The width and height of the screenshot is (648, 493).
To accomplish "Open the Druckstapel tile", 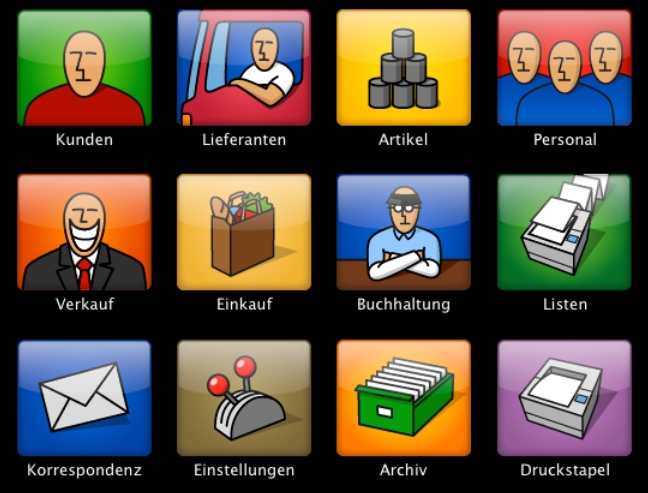I will click(564, 398).
